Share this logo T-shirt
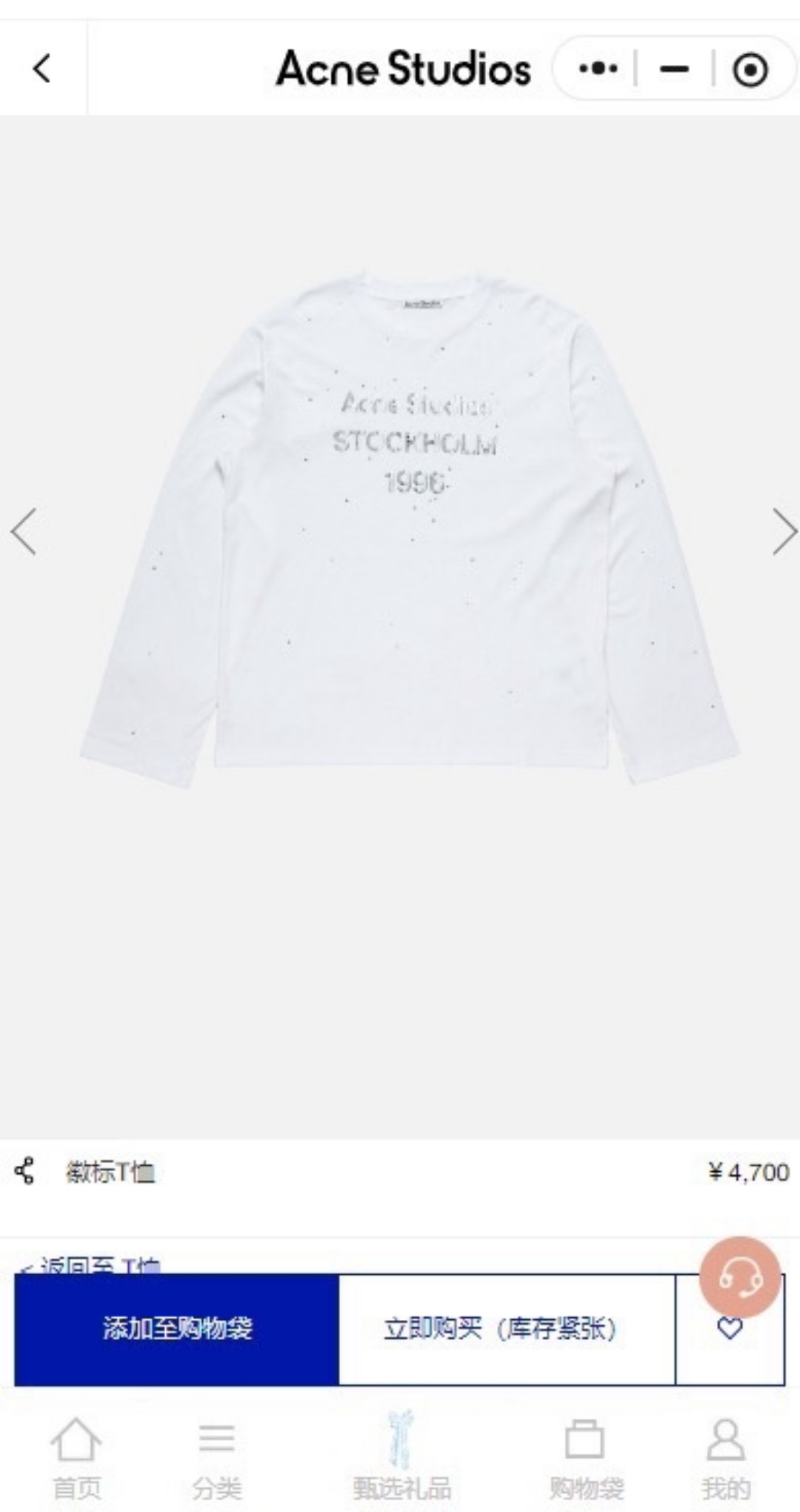This screenshot has height=1512, width=800. (x=24, y=1172)
